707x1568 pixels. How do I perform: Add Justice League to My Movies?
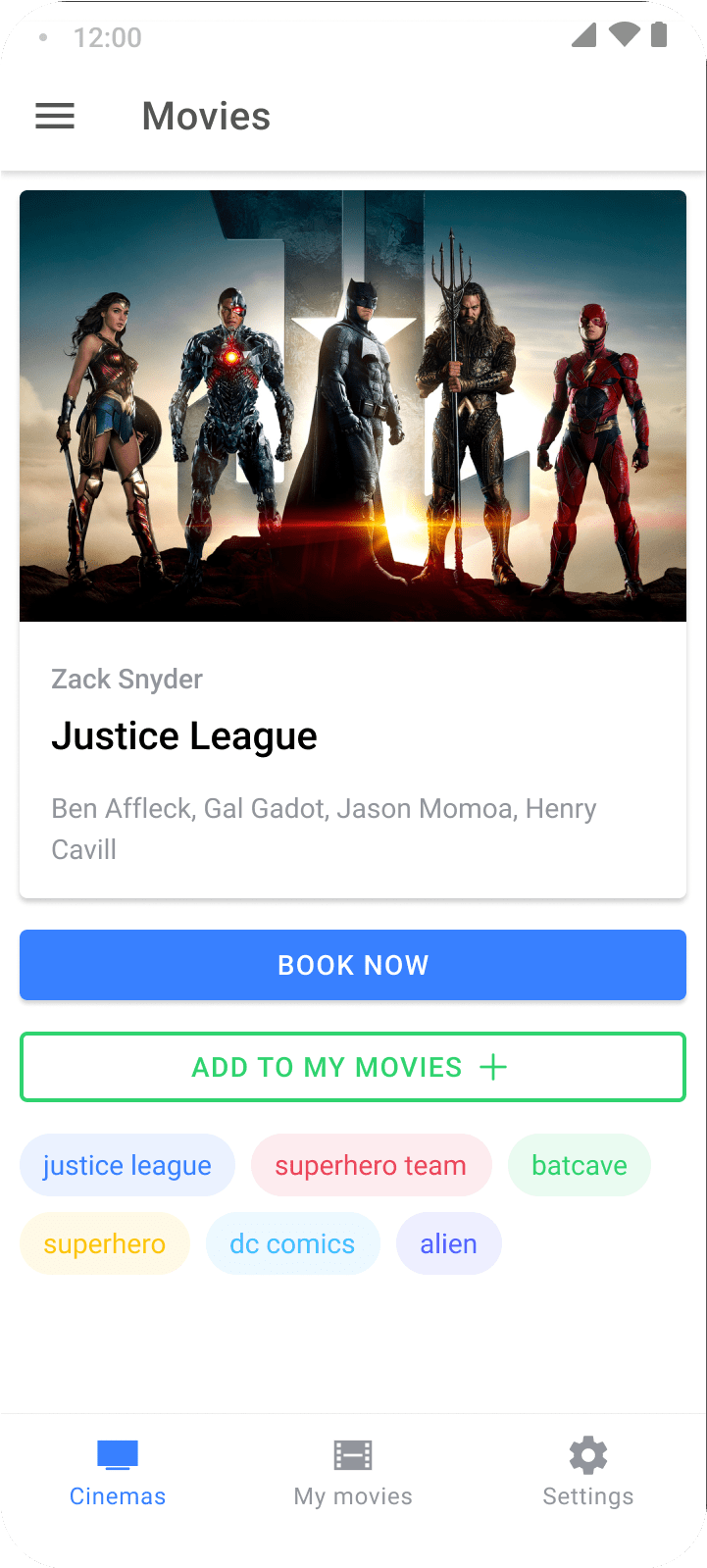click(x=353, y=1067)
